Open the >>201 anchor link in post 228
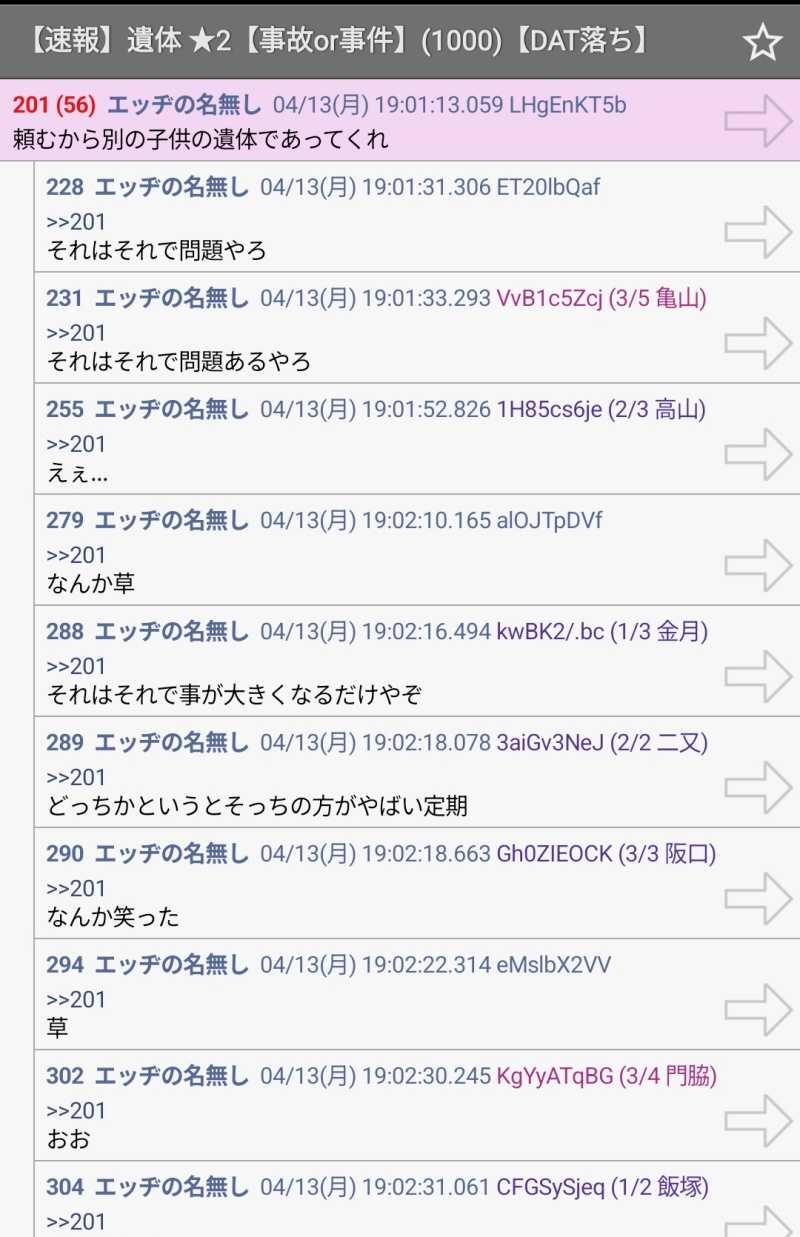This screenshot has height=1237, width=800. (76, 222)
